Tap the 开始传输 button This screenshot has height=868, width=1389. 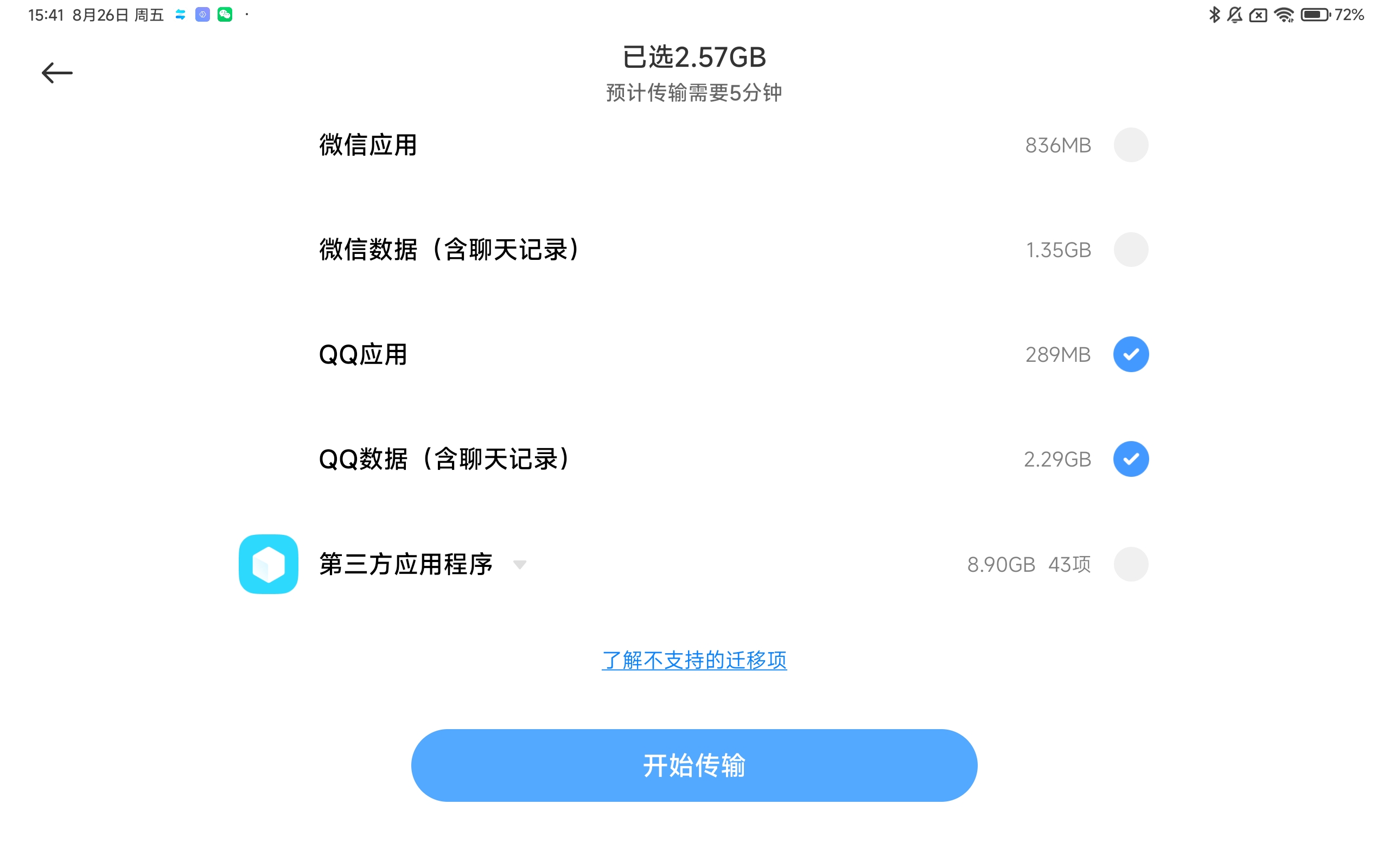[x=694, y=765]
